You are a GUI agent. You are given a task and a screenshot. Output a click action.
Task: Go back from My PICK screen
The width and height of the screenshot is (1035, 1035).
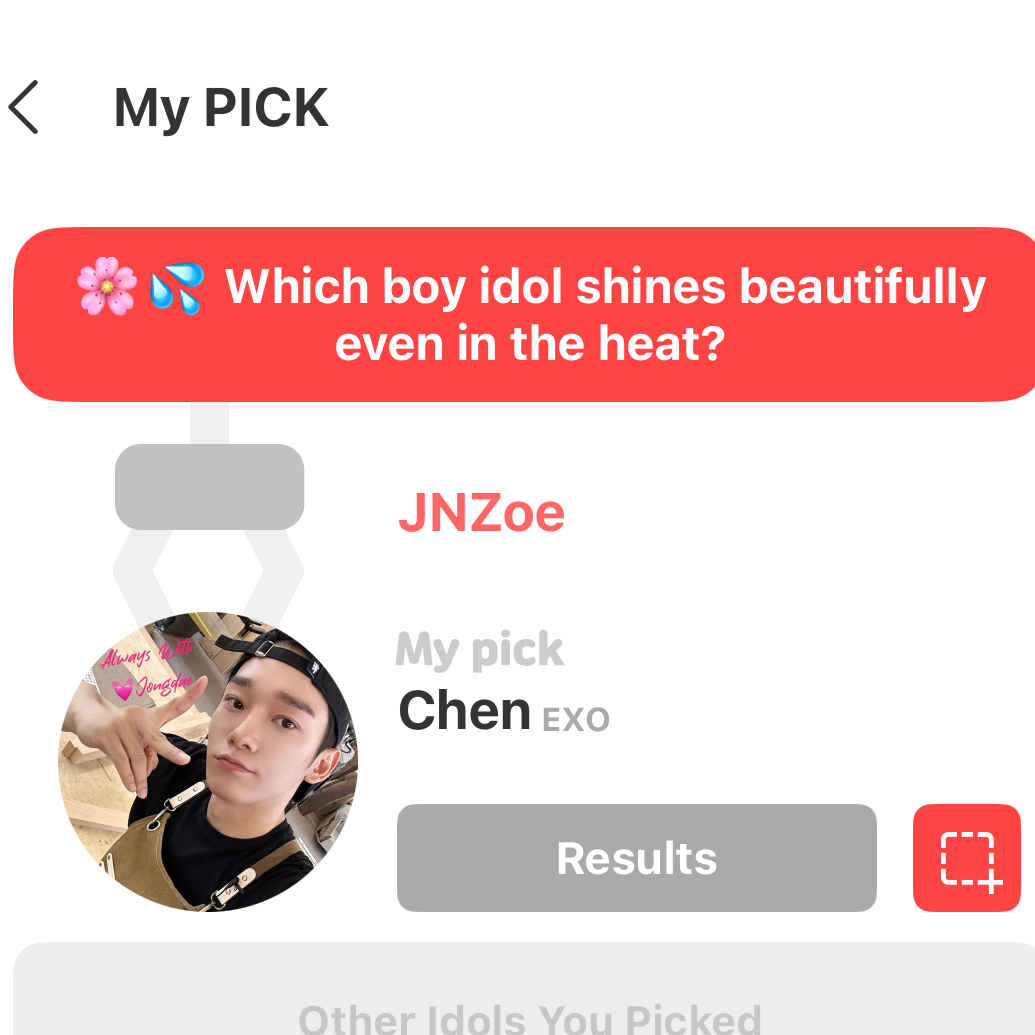(24, 107)
